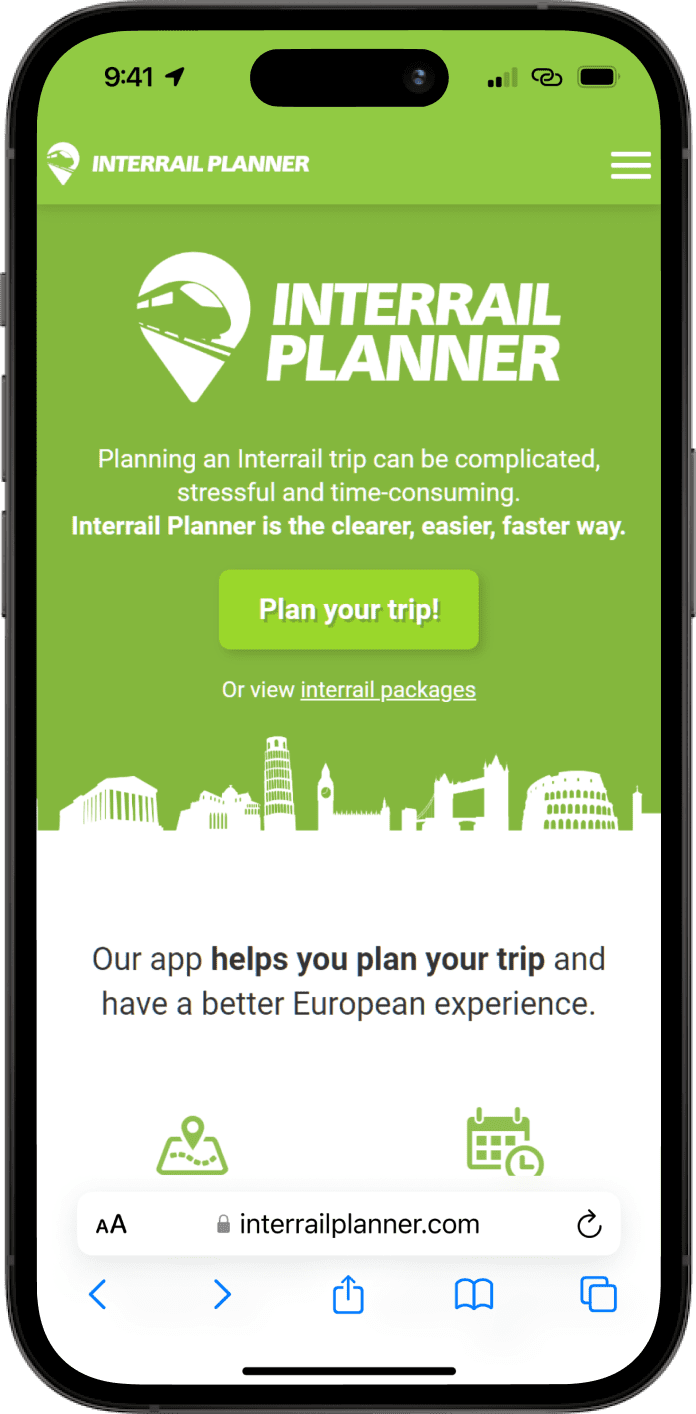Go back in Safari
The width and height of the screenshot is (696, 1414).
coord(97,1295)
